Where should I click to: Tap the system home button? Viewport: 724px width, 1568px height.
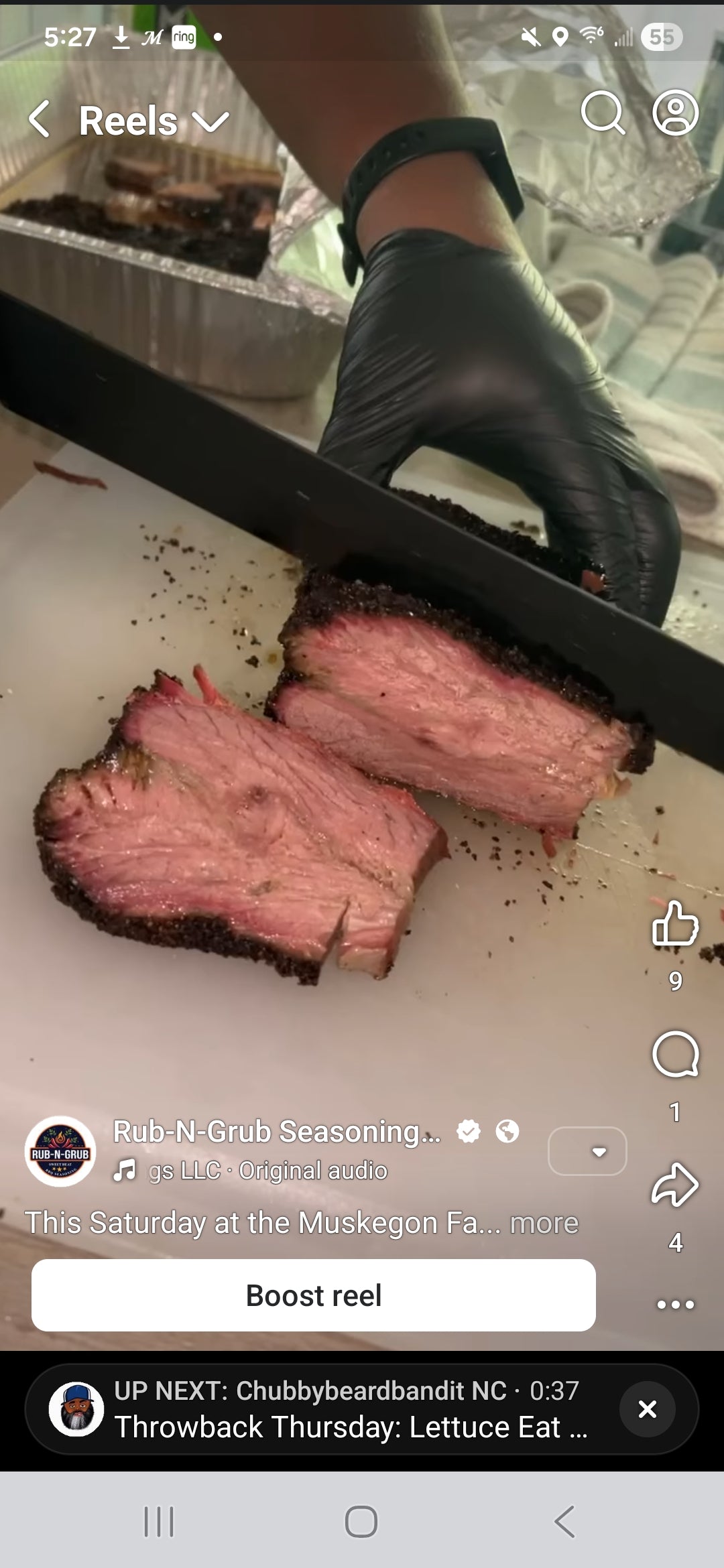361,1522
